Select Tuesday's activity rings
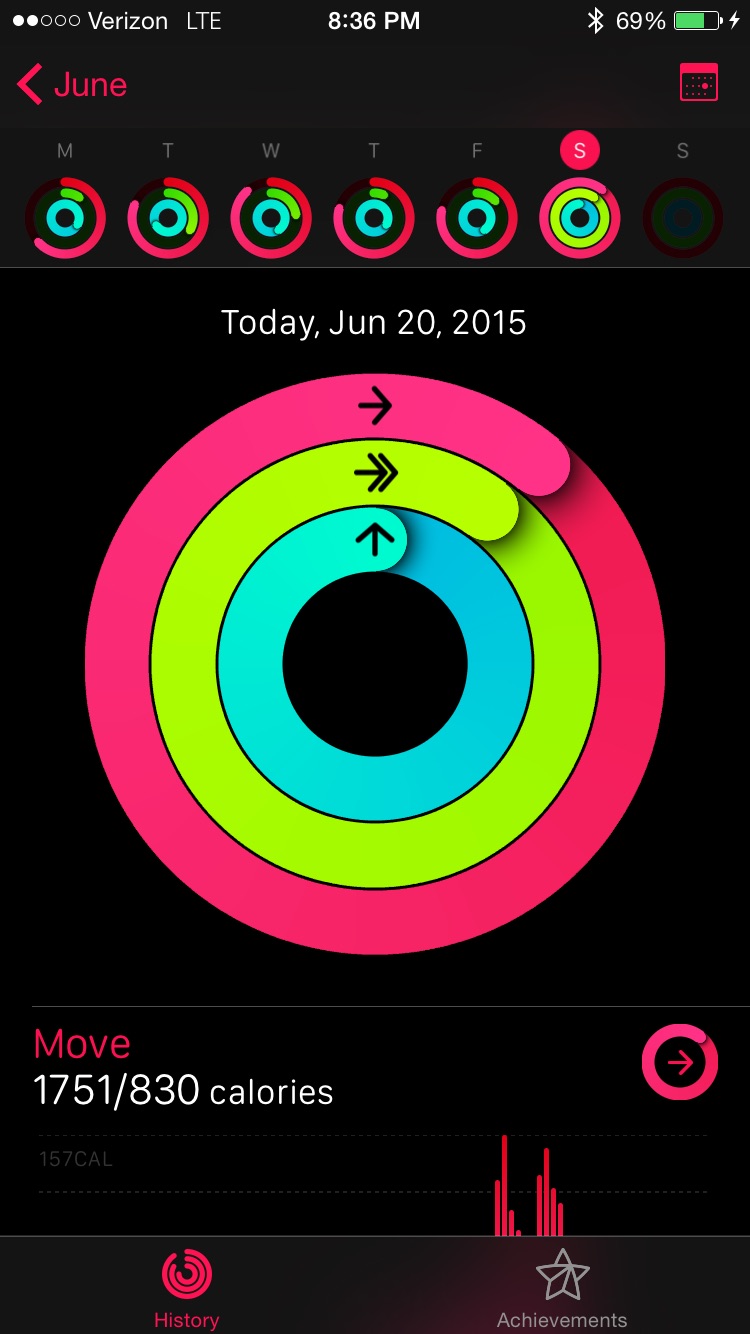 click(x=168, y=218)
